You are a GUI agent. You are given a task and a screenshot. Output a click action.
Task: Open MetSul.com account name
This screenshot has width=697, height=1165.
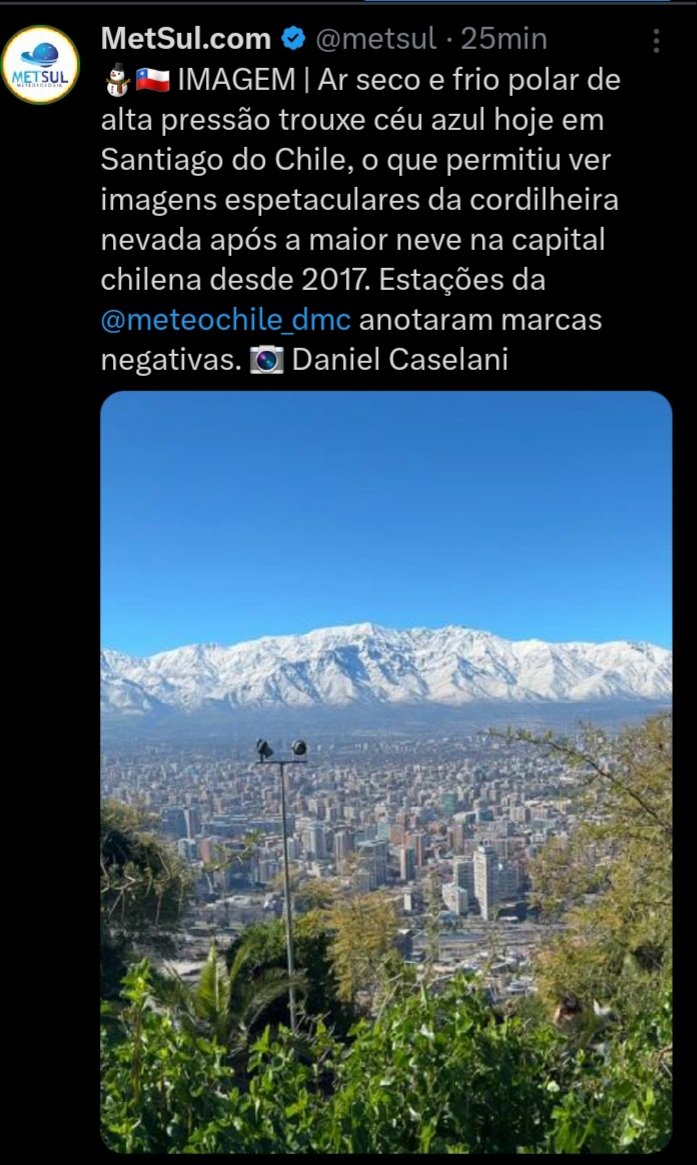pyautogui.click(x=186, y=39)
